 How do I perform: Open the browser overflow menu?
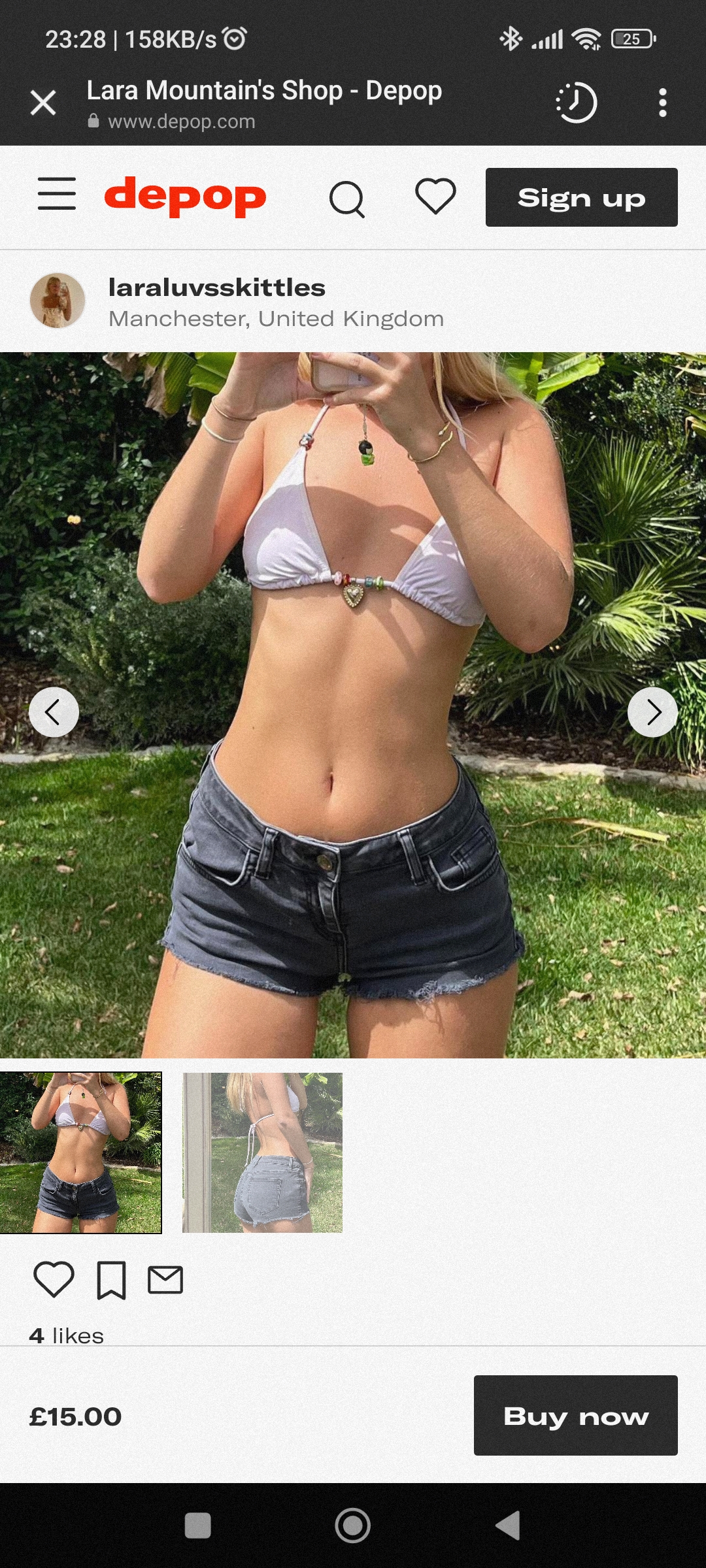[x=662, y=103]
